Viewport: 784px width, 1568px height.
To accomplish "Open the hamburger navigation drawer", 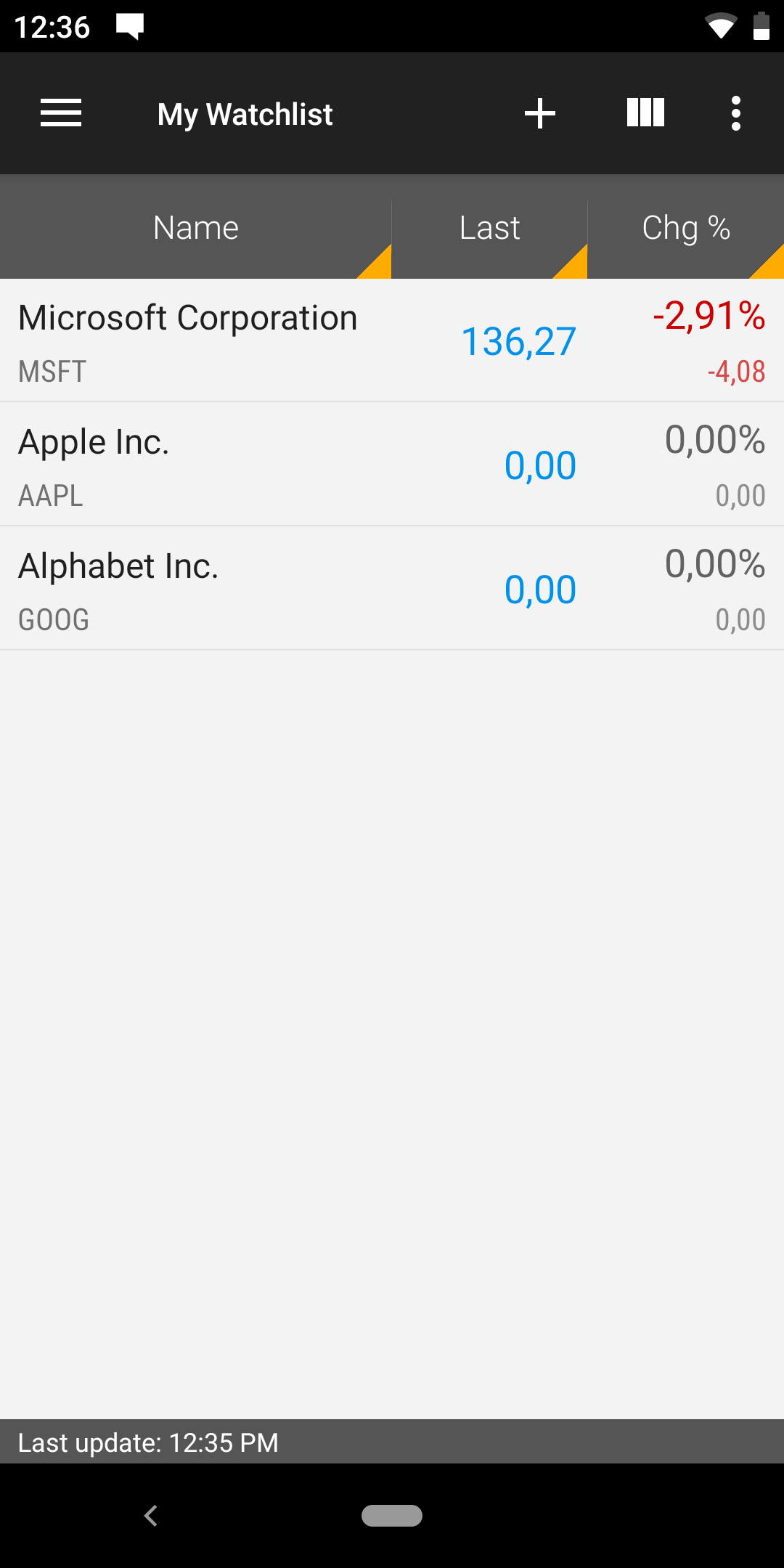I will coord(61,113).
